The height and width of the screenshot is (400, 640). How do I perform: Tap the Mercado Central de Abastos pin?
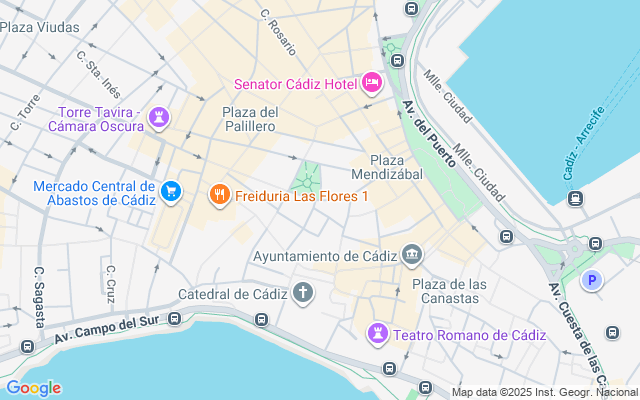[x=171, y=192]
